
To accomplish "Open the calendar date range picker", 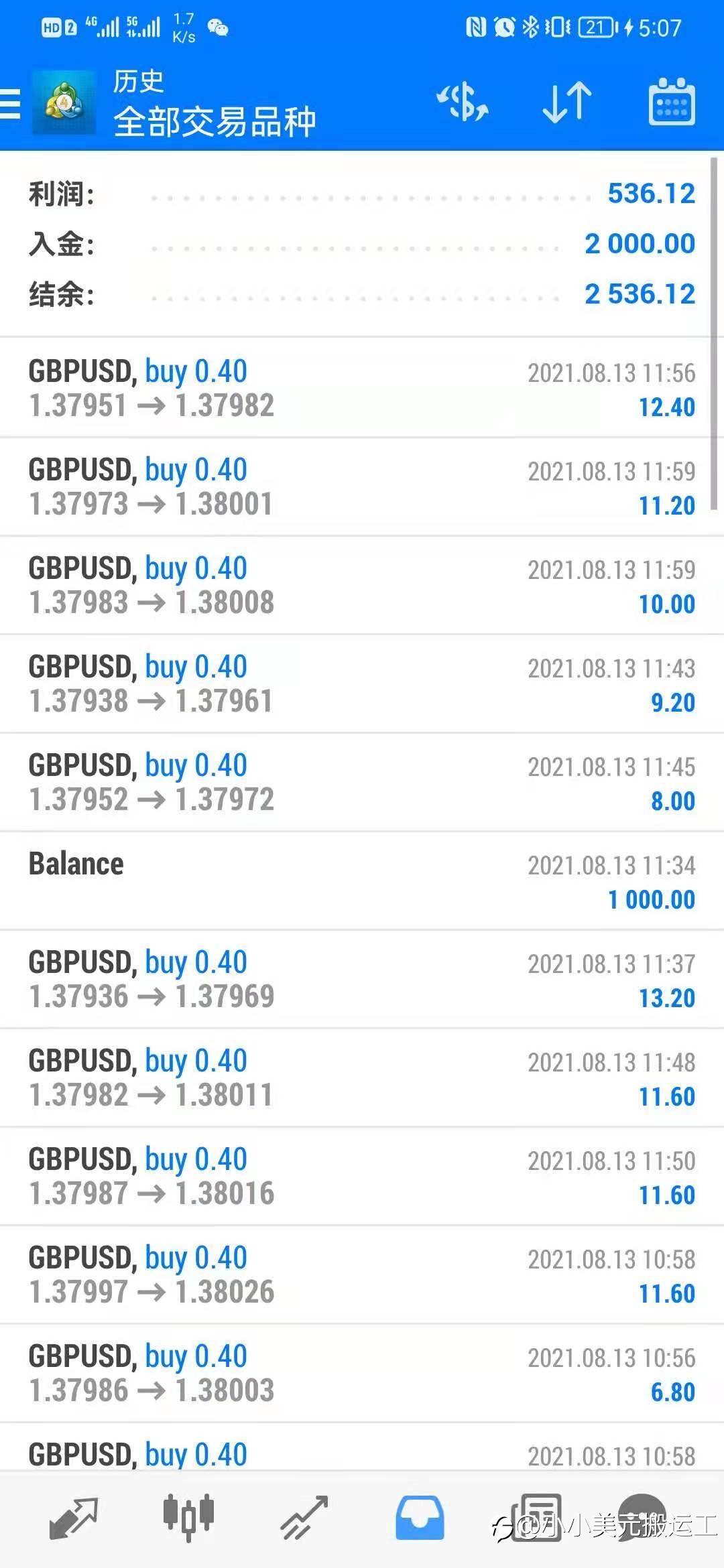I will click(x=671, y=103).
